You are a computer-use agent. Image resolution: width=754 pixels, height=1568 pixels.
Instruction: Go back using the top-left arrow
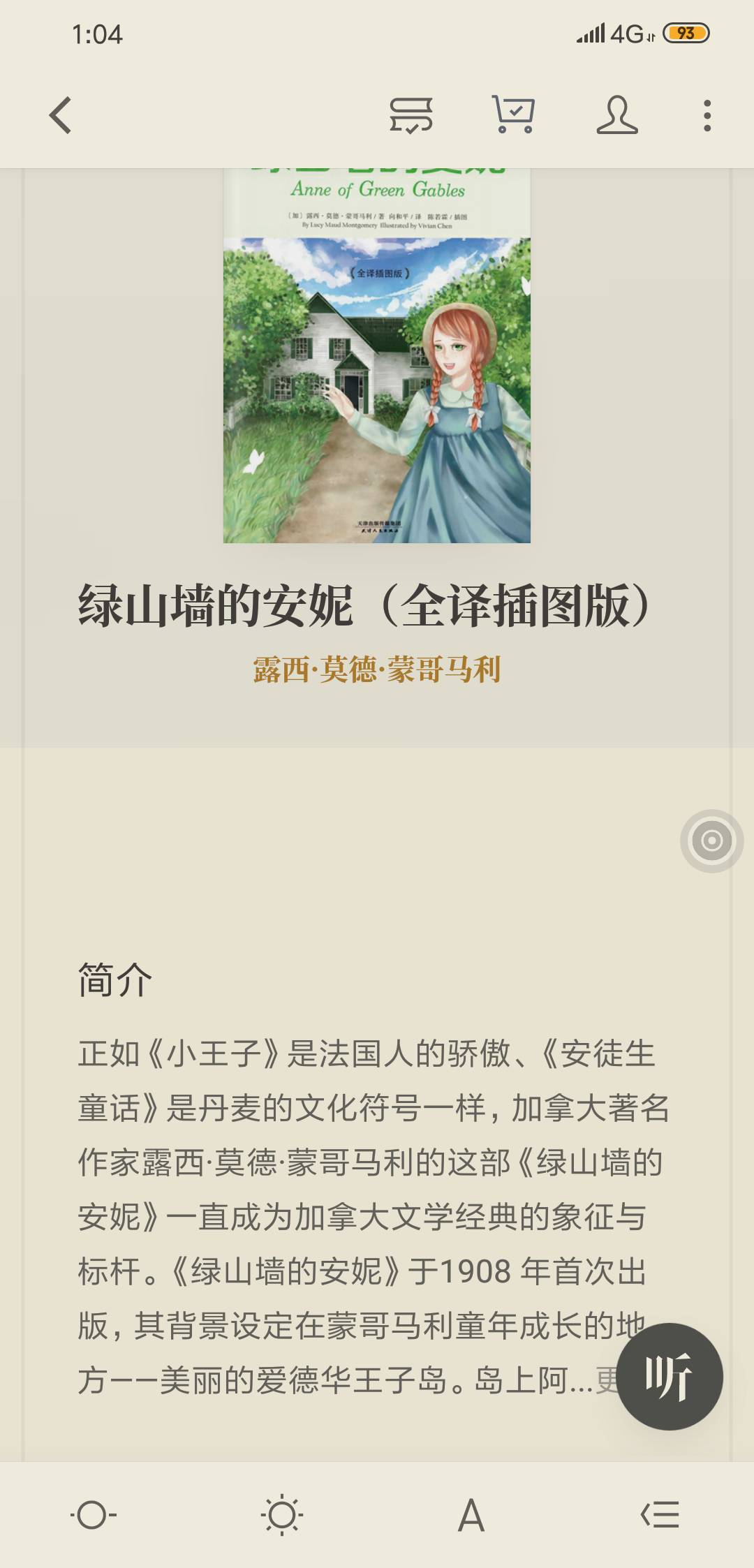(x=61, y=115)
